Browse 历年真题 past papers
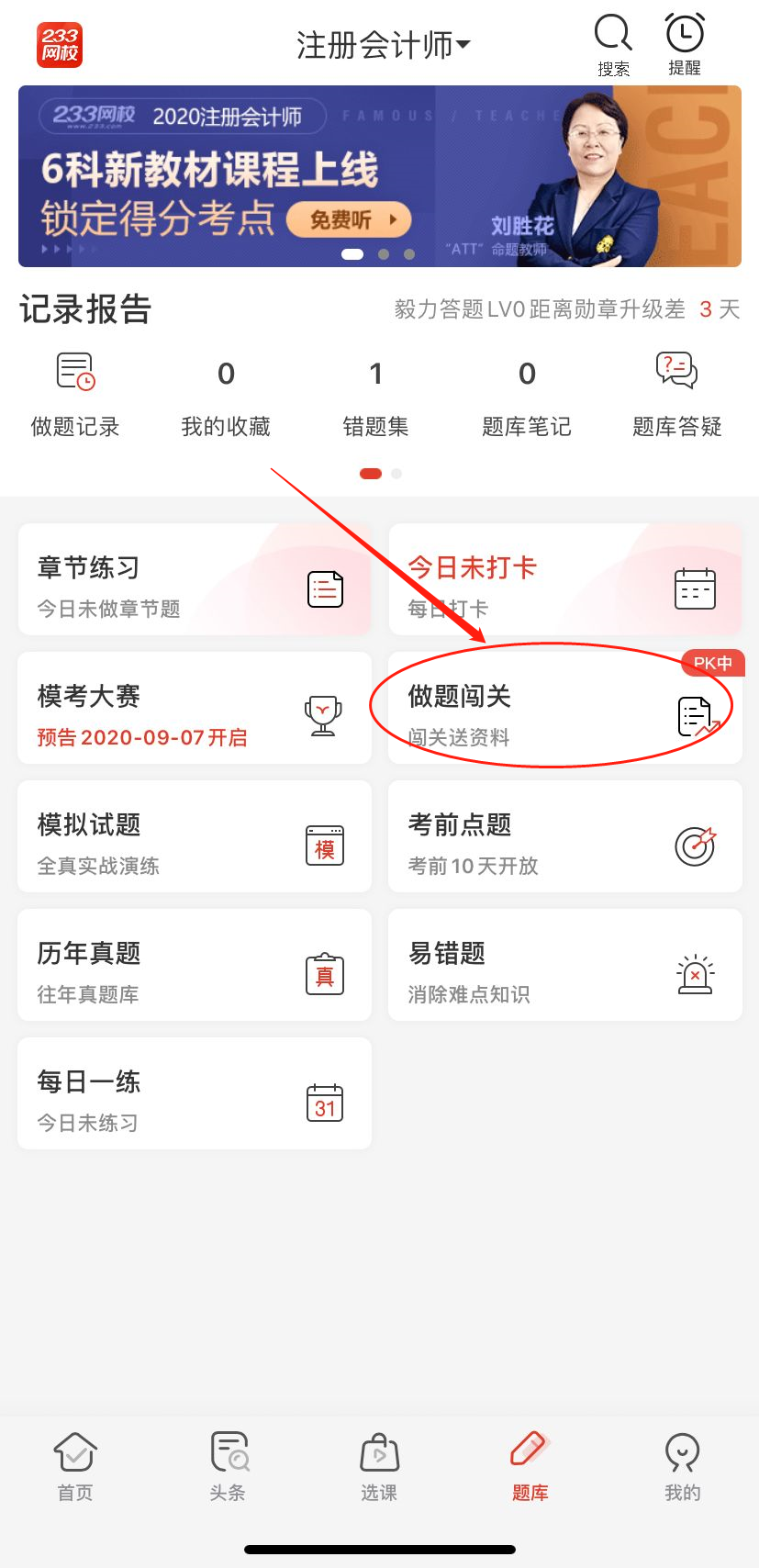 click(x=195, y=965)
